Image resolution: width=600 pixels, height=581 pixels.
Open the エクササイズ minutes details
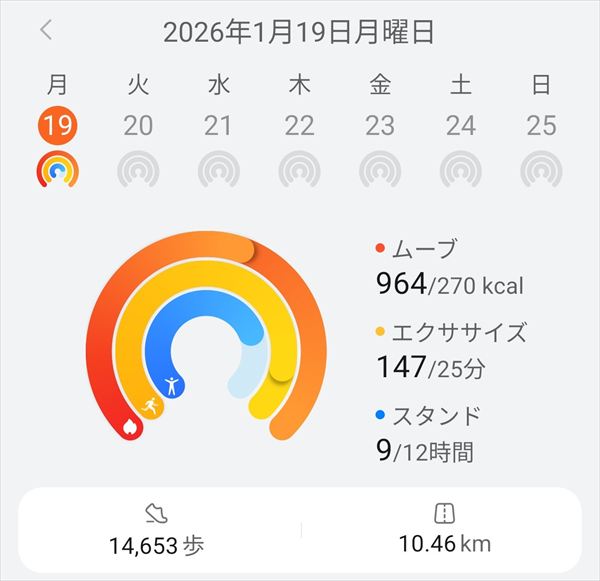pos(449,351)
